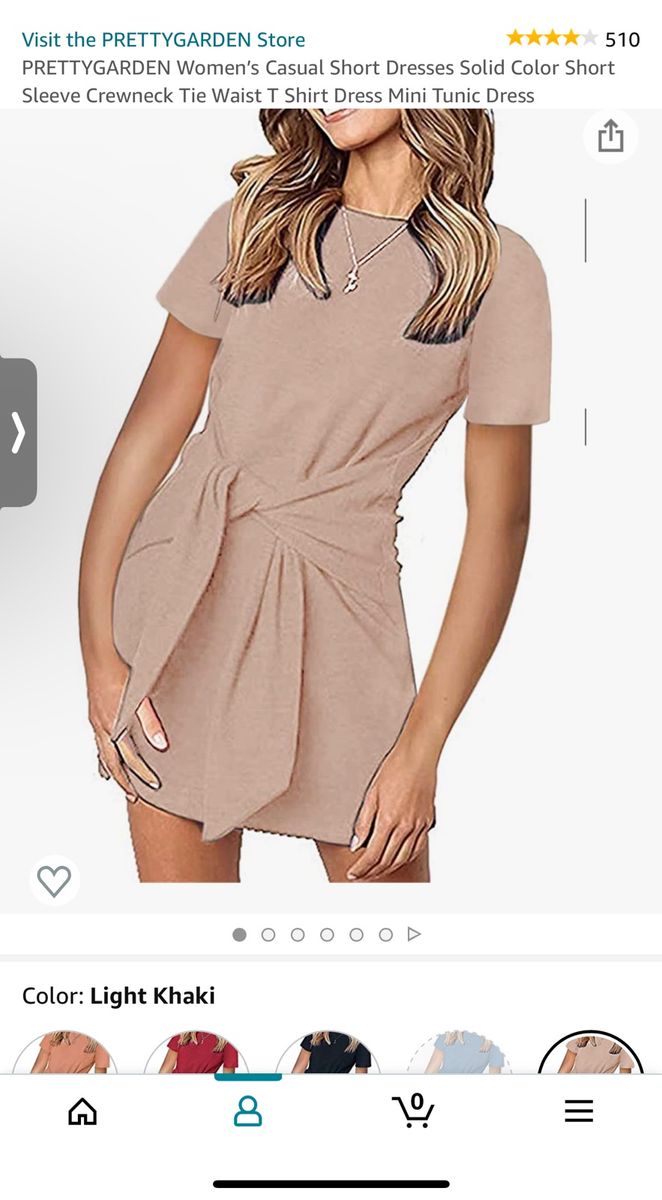Add dress to wish list heart
The height and width of the screenshot is (1200, 662).
tap(54, 880)
